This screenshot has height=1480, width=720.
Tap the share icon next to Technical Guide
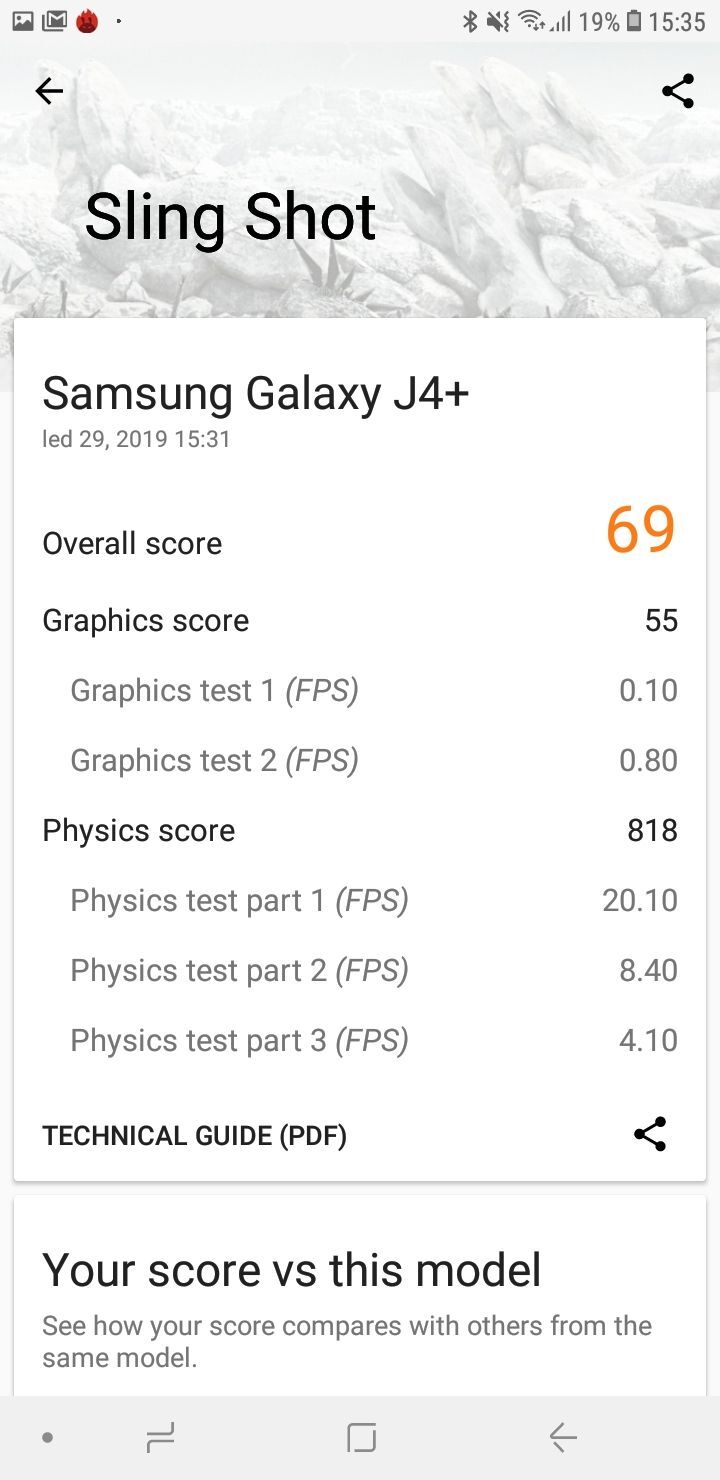pyautogui.click(x=650, y=1135)
